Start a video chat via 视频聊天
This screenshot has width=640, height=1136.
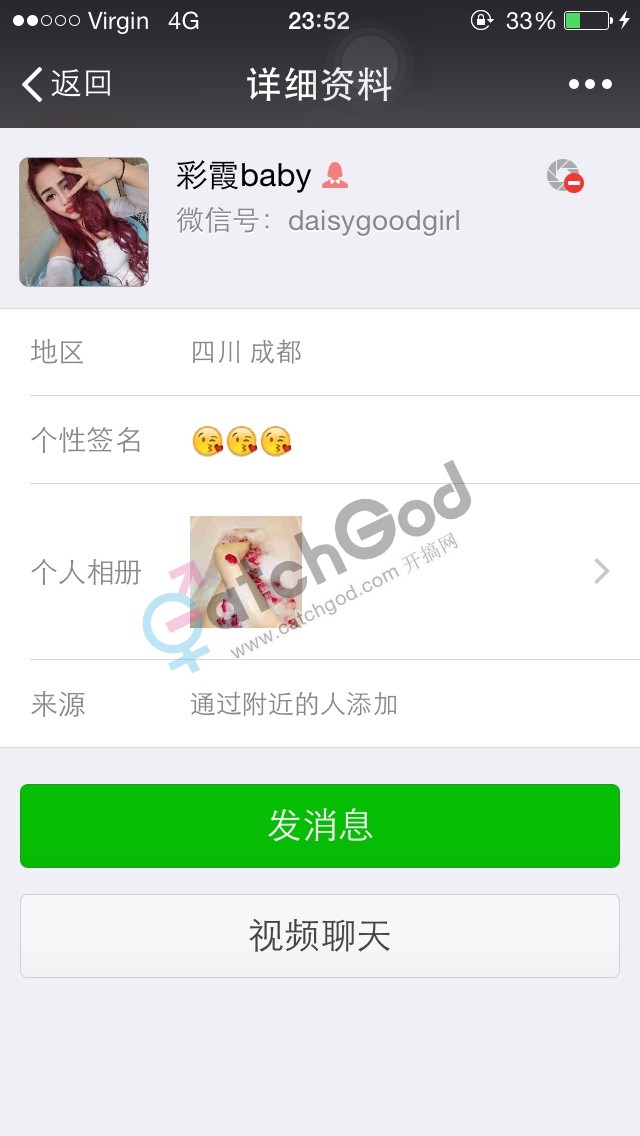(320, 936)
